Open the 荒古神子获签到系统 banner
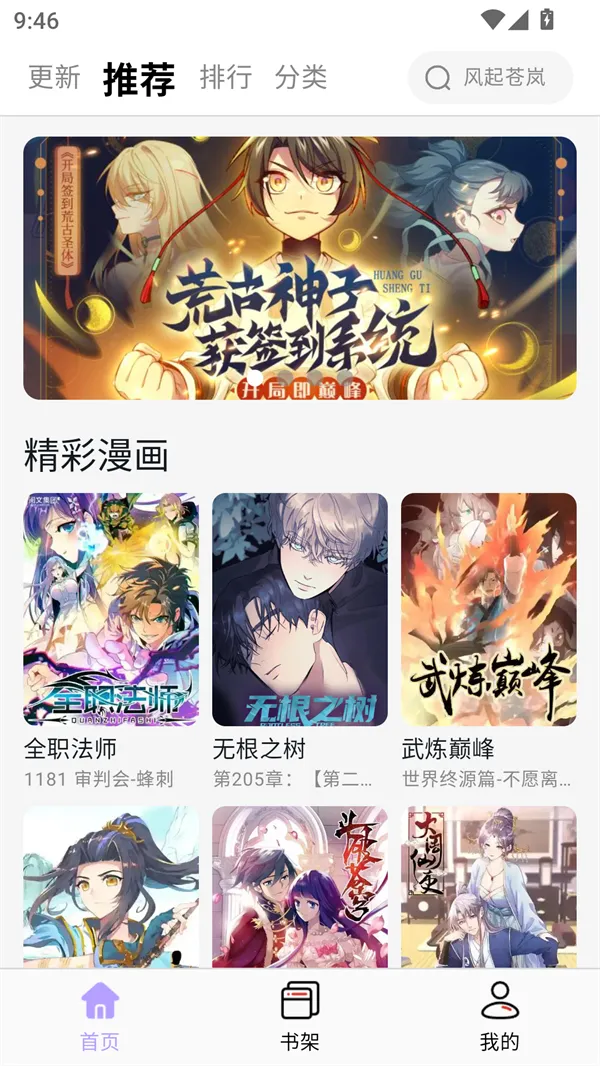The width and height of the screenshot is (600, 1066). 300,268
